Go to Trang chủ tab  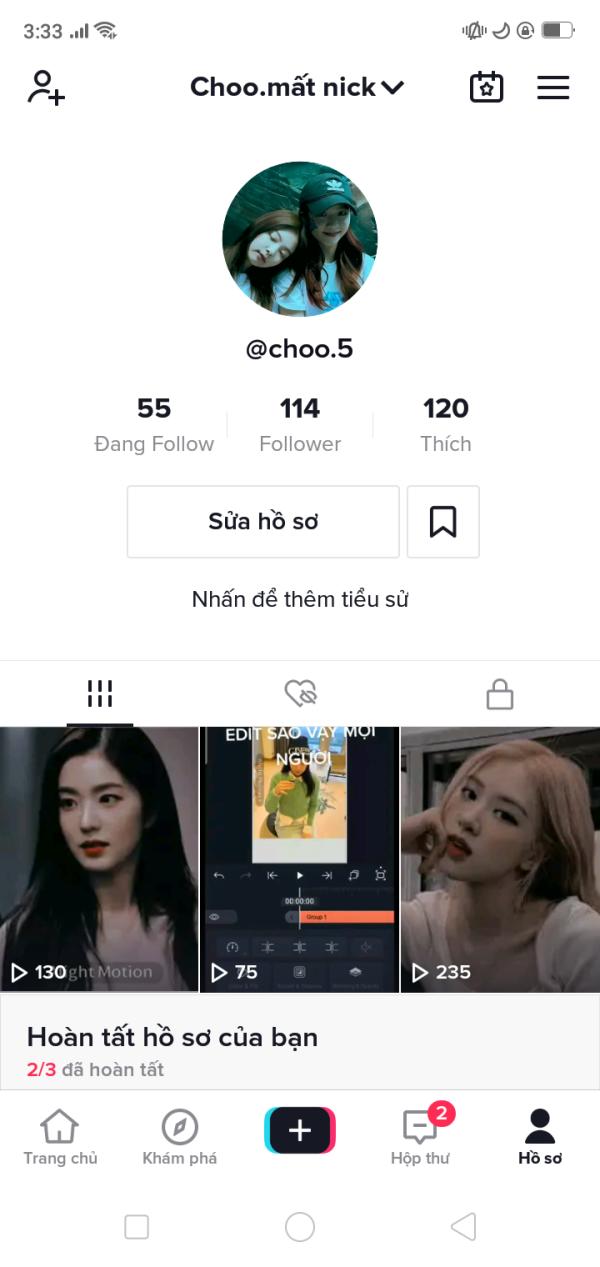point(60,1137)
